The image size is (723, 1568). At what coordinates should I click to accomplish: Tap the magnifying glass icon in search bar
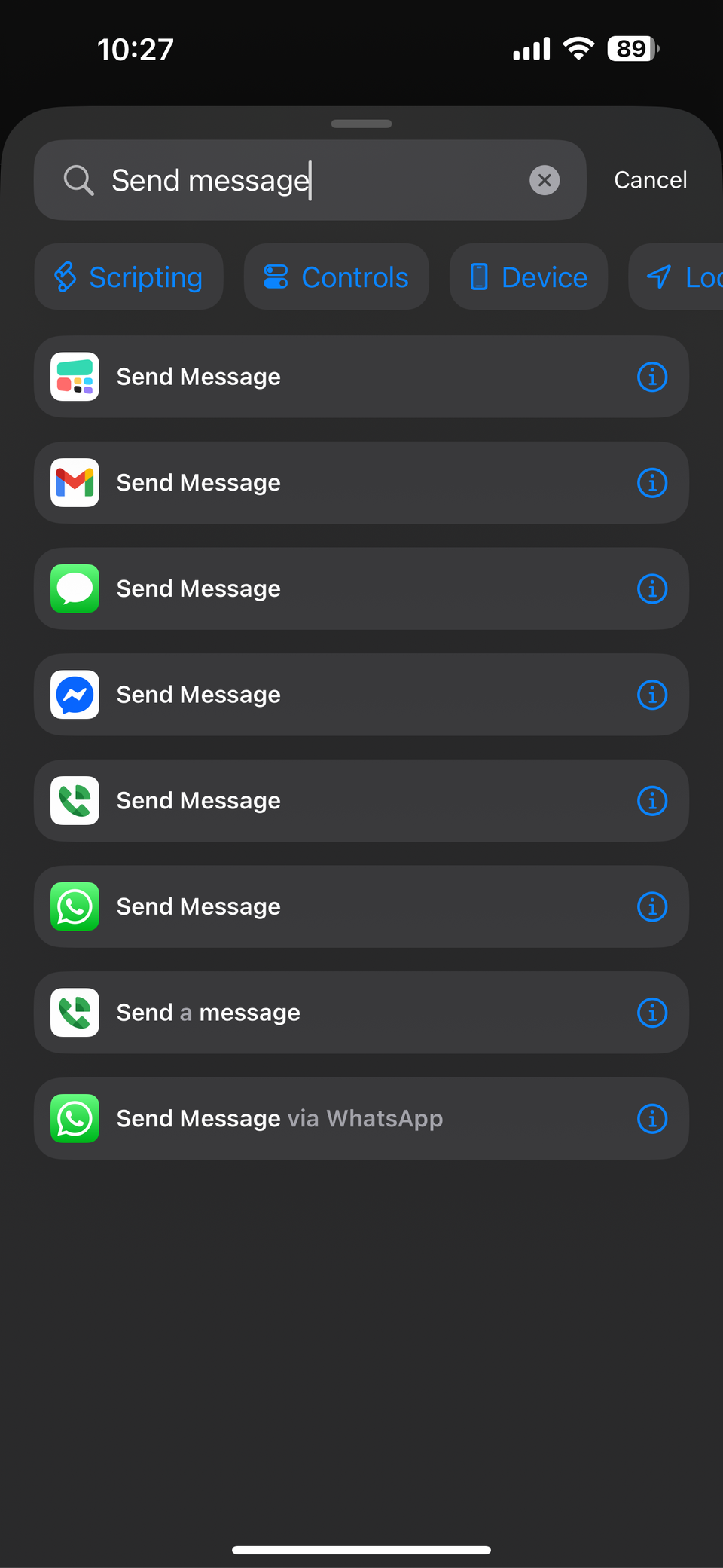click(x=78, y=180)
